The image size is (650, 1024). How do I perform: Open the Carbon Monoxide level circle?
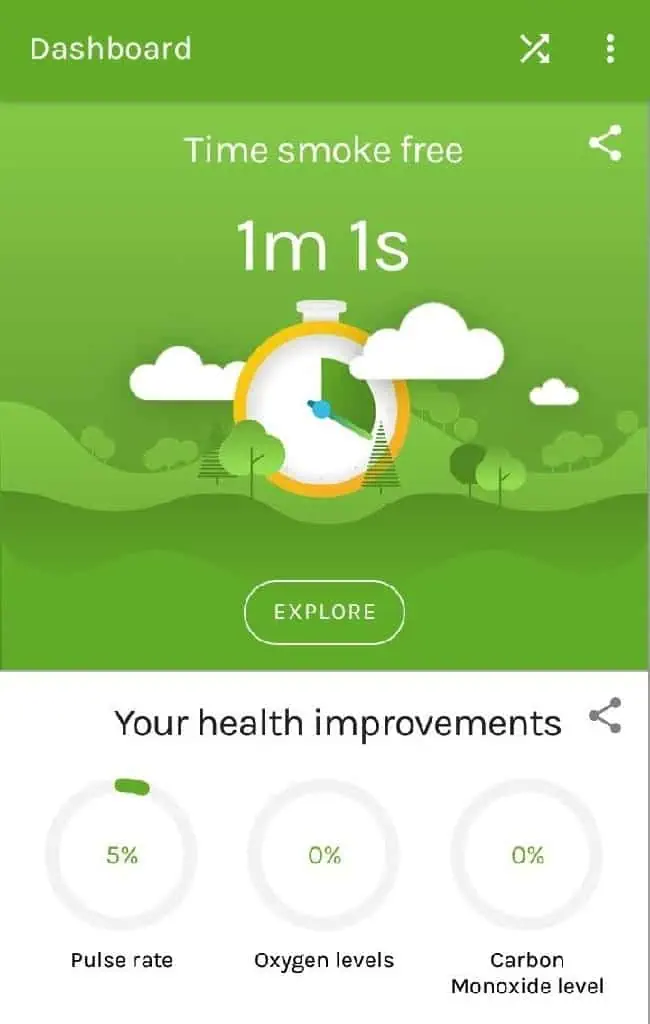click(x=527, y=855)
